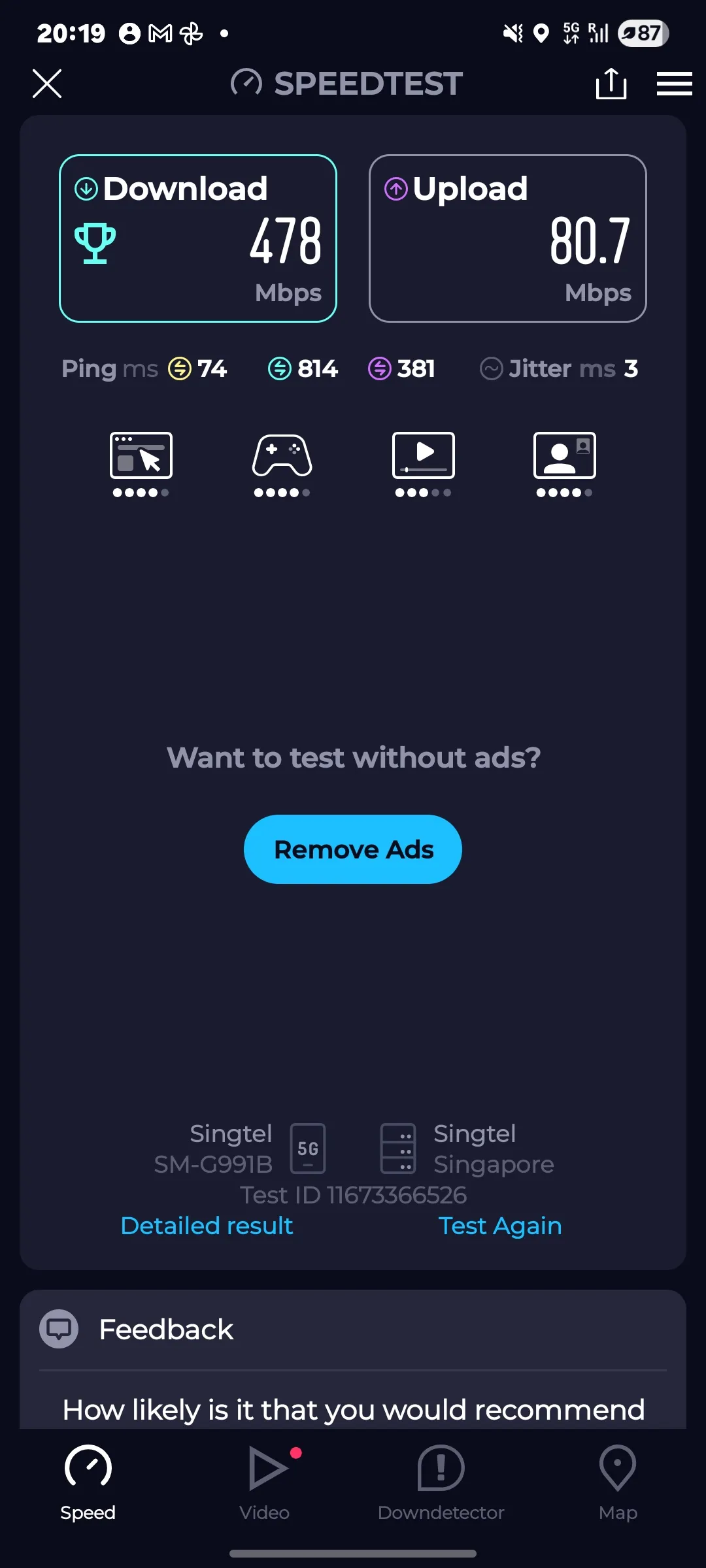Open the hamburger menu
The image size is (706, 1568).
tap(674, 84)
